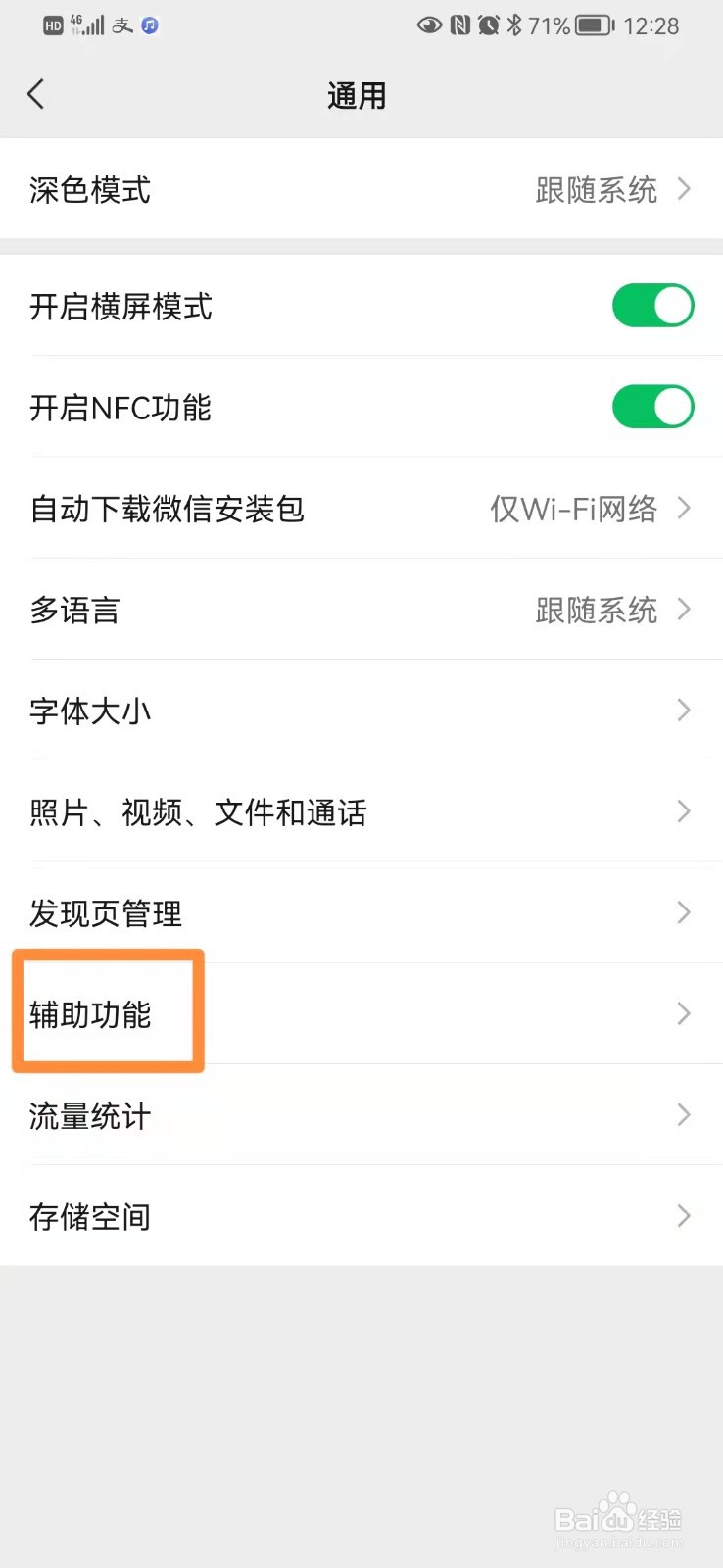723x1568 pixels.
Task: Click the music note icon in status bar
Action: 147,25
